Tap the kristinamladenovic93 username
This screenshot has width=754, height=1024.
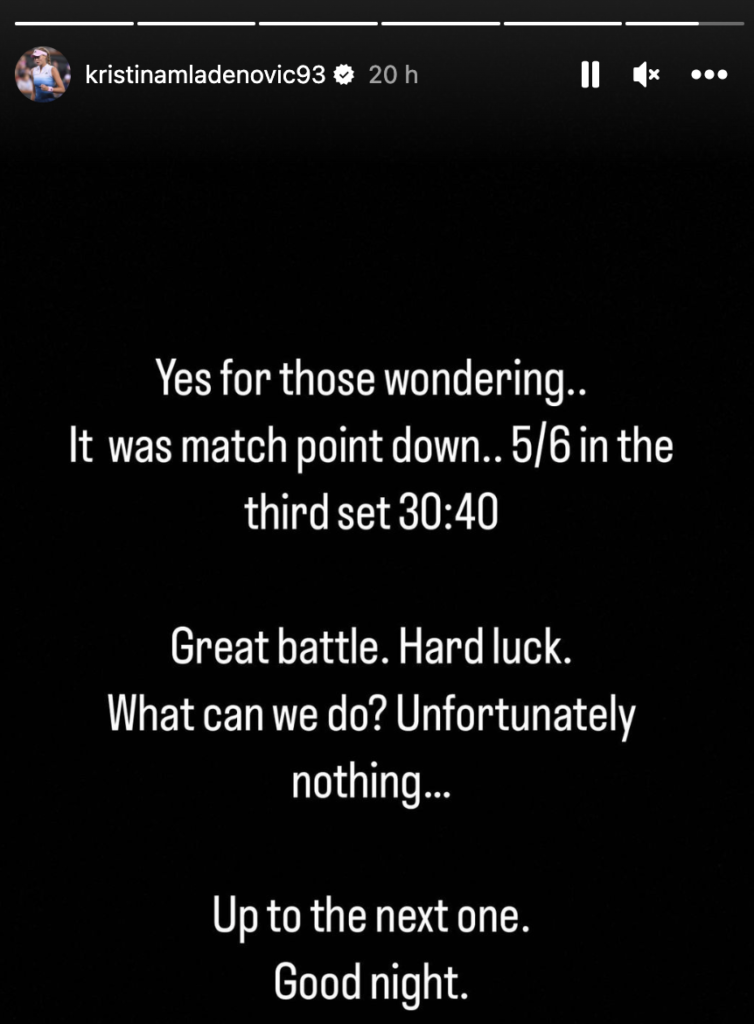point(206,75)
